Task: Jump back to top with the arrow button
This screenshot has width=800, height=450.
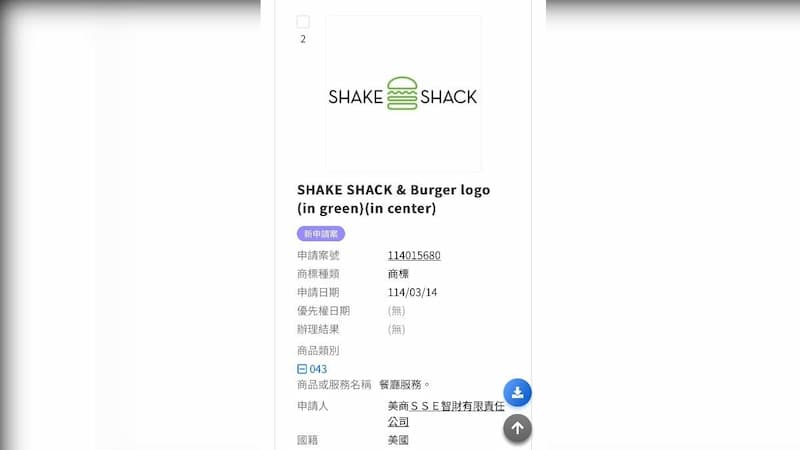Action: (x=517, y=428)
